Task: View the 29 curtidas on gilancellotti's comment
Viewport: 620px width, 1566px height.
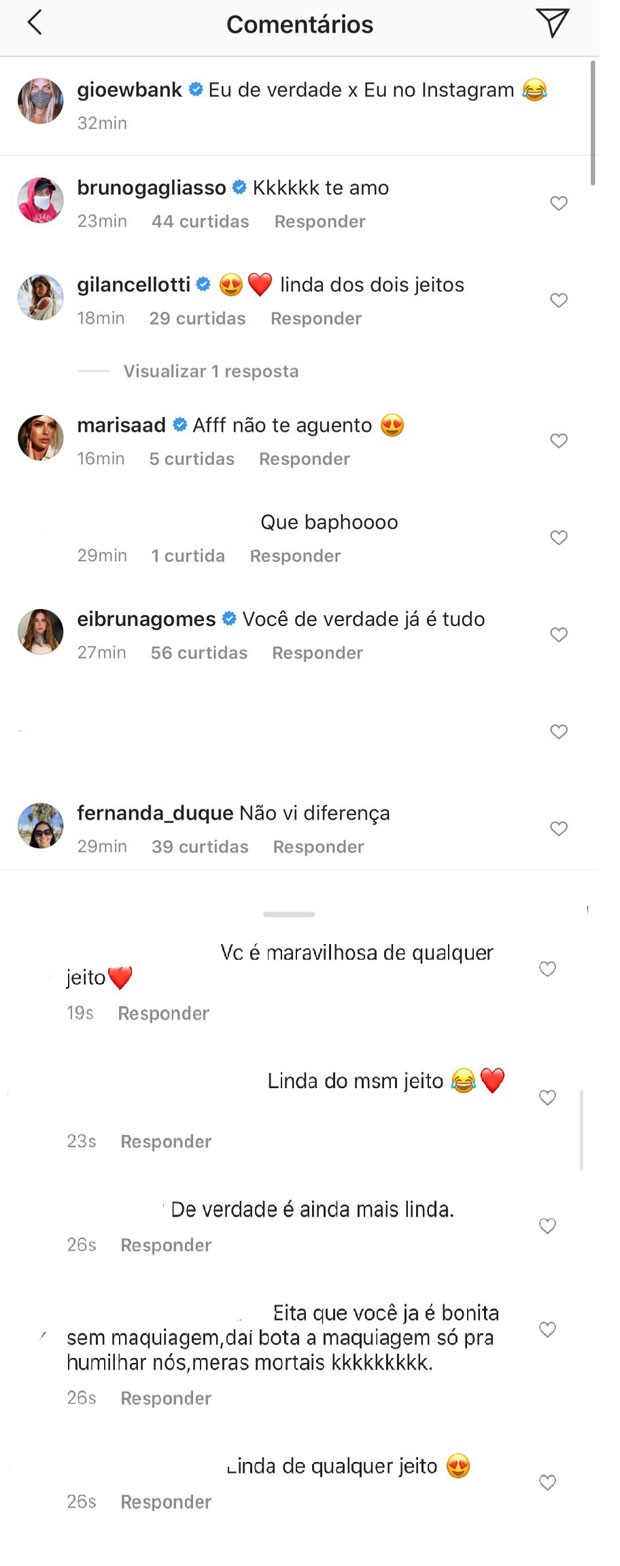Action: (197, 319)
